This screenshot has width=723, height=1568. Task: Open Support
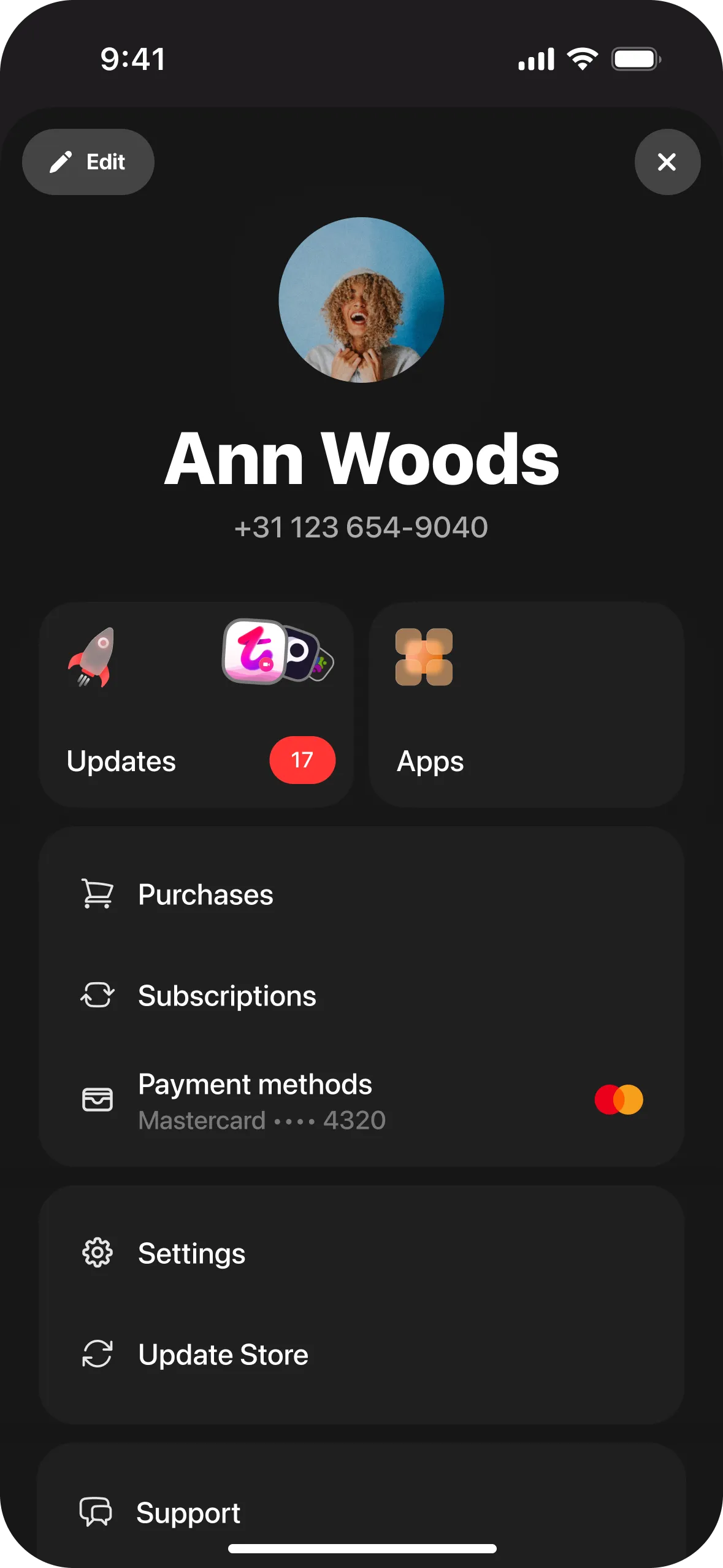(361, 1513)
